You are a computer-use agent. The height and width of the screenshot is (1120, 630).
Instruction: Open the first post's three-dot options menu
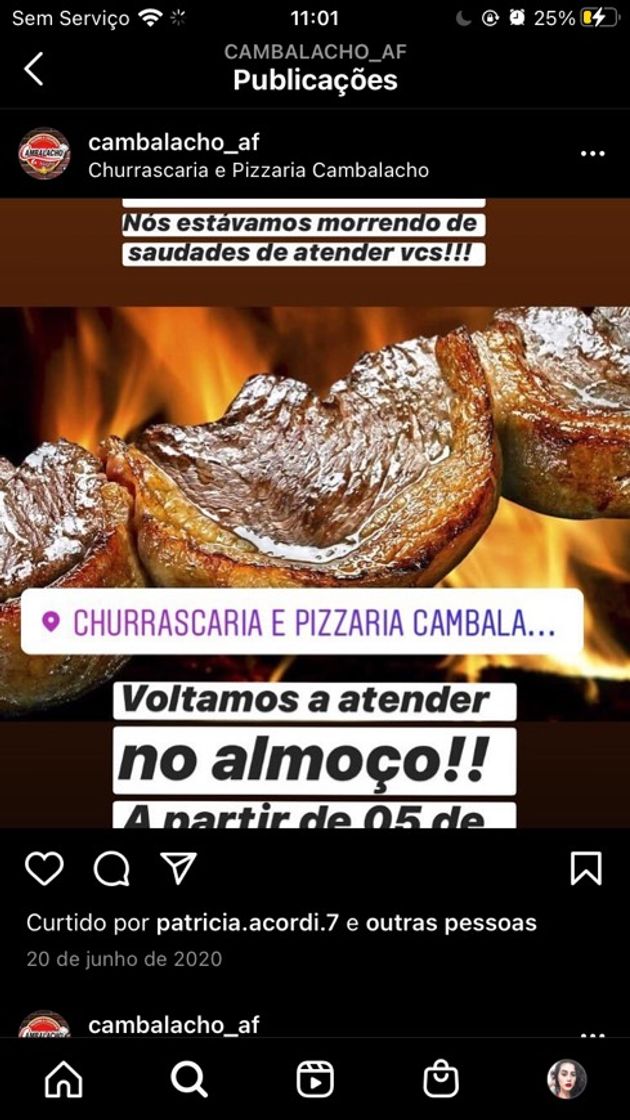(x=592, y=154)
